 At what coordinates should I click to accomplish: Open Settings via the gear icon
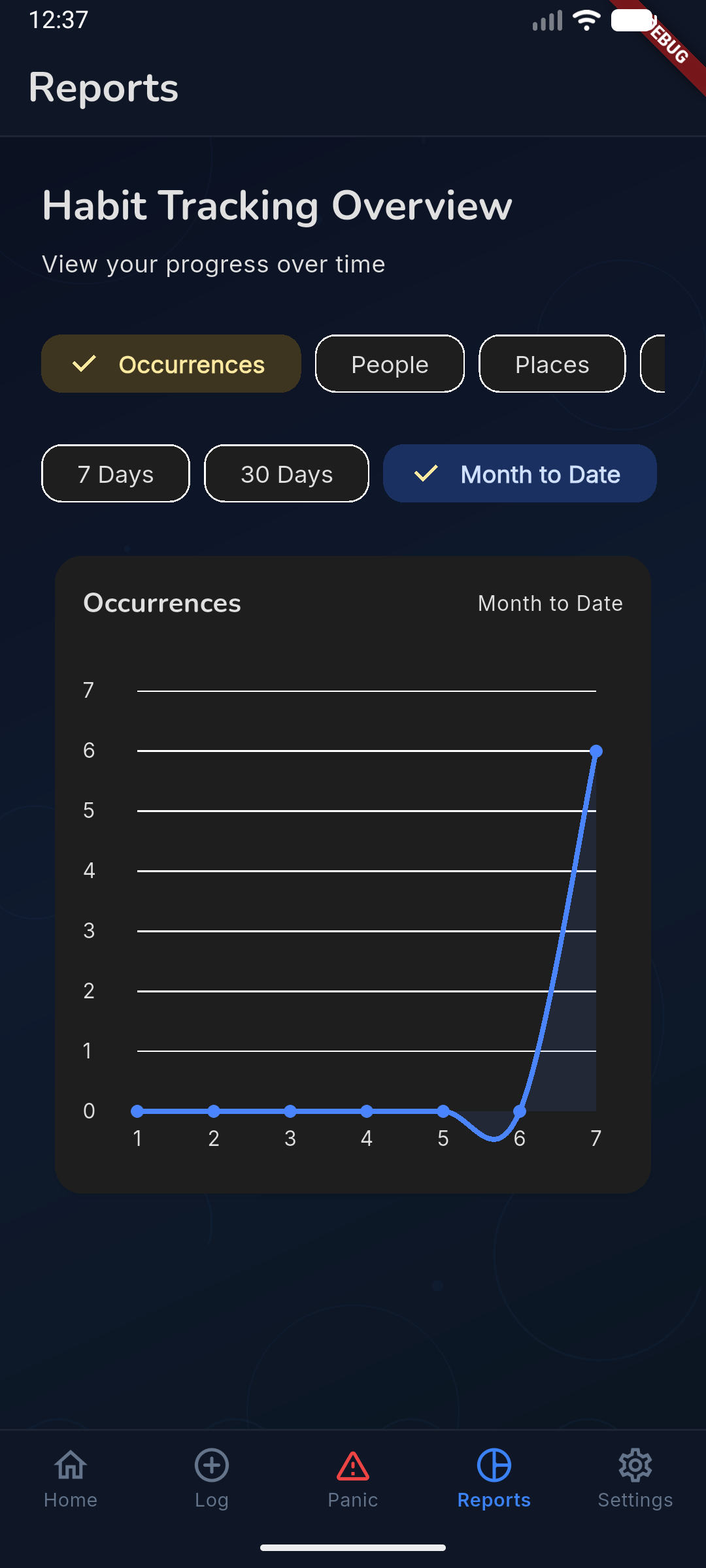point(635,1465)
